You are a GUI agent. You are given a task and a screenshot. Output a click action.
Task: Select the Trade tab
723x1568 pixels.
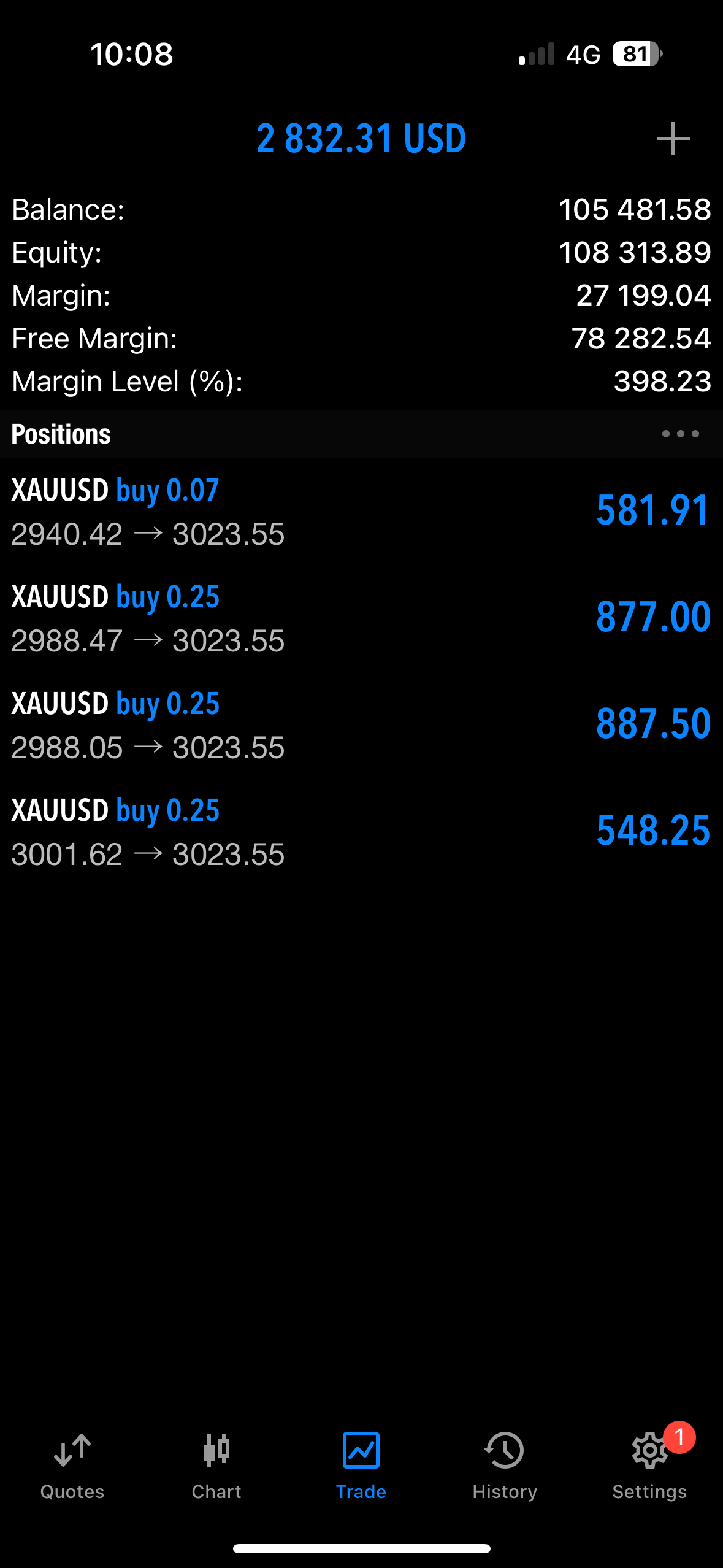point(361,1466)
